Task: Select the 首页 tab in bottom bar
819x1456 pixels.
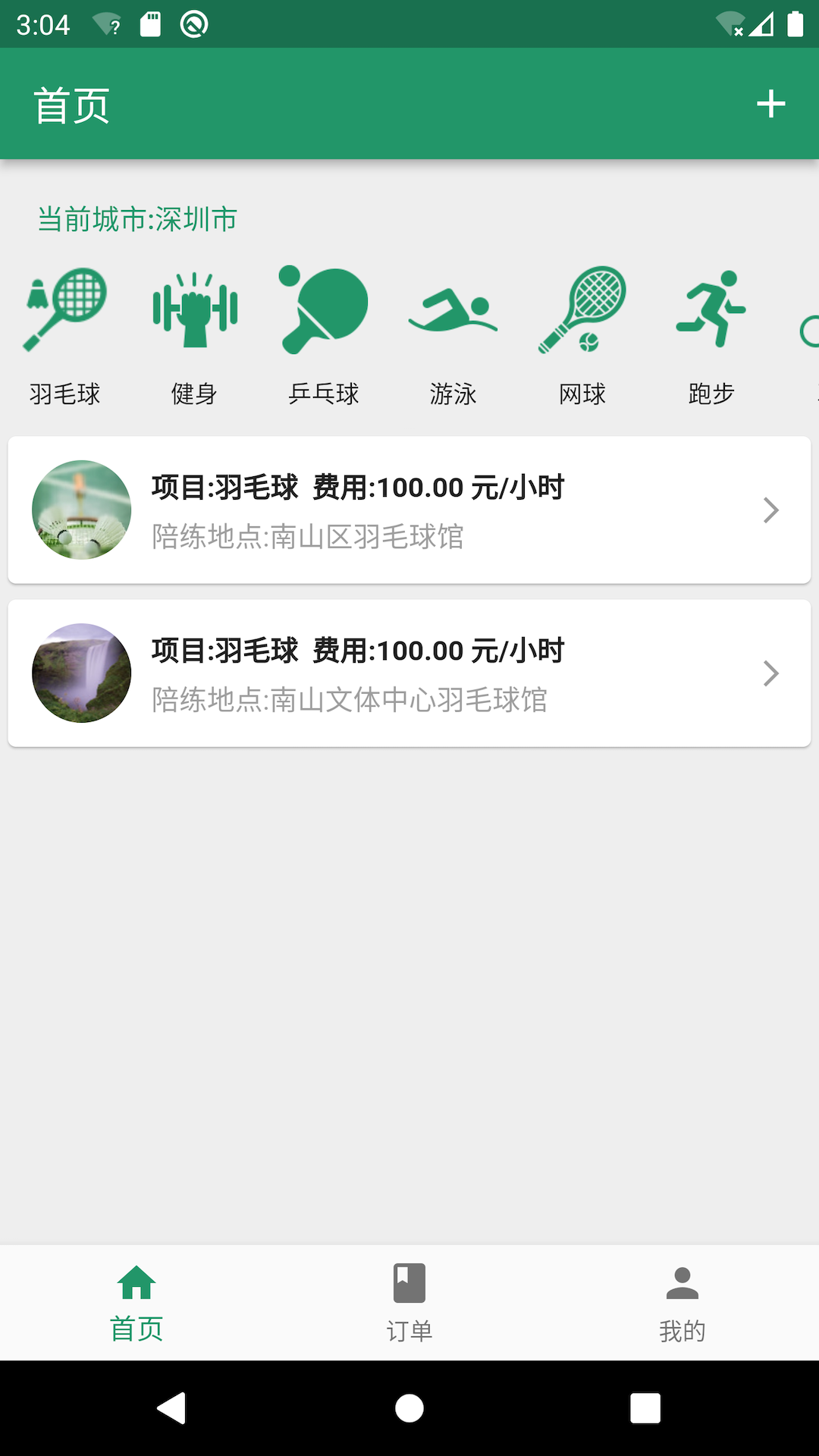Action: click(136, 1303)
